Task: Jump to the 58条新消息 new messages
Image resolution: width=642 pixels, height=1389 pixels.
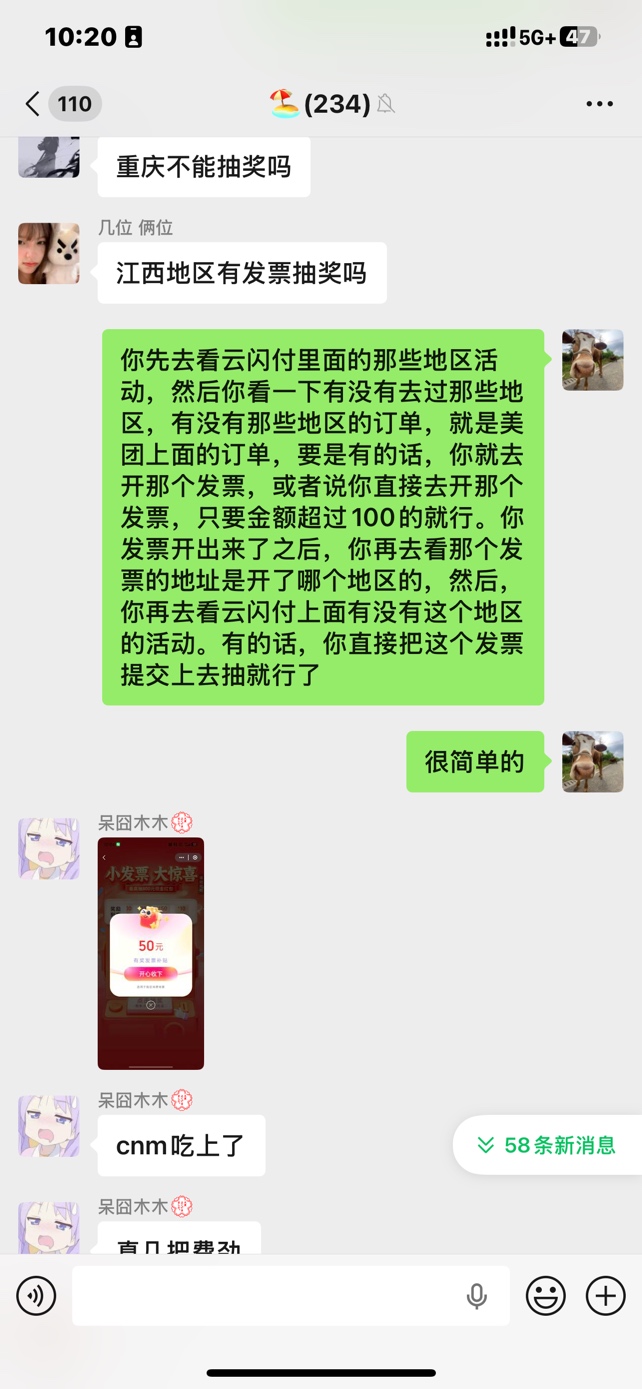Action: pyautogui.click(x=547, y=1146)
